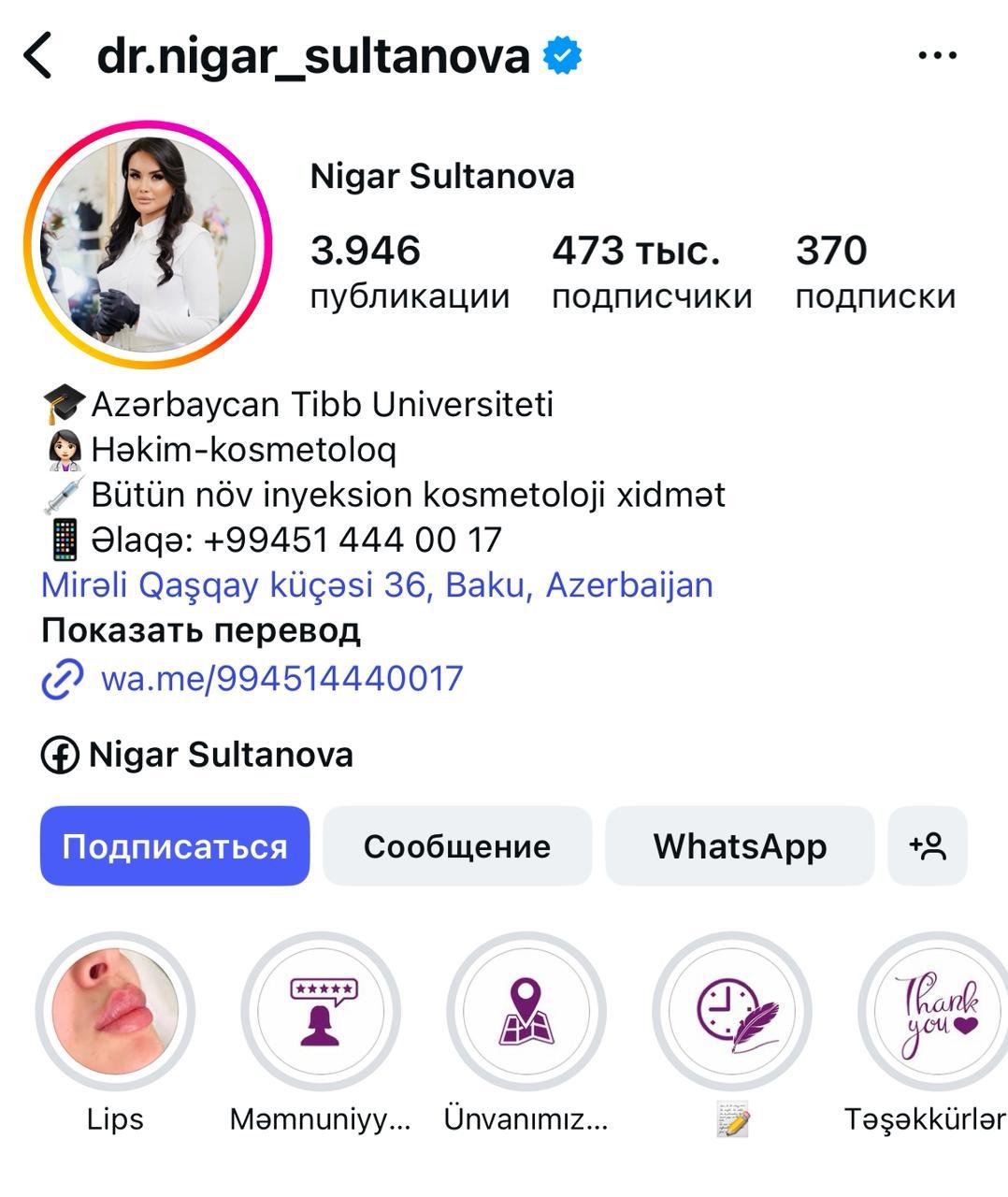Open the clock and feather highlight

[x=732, y=1011]
